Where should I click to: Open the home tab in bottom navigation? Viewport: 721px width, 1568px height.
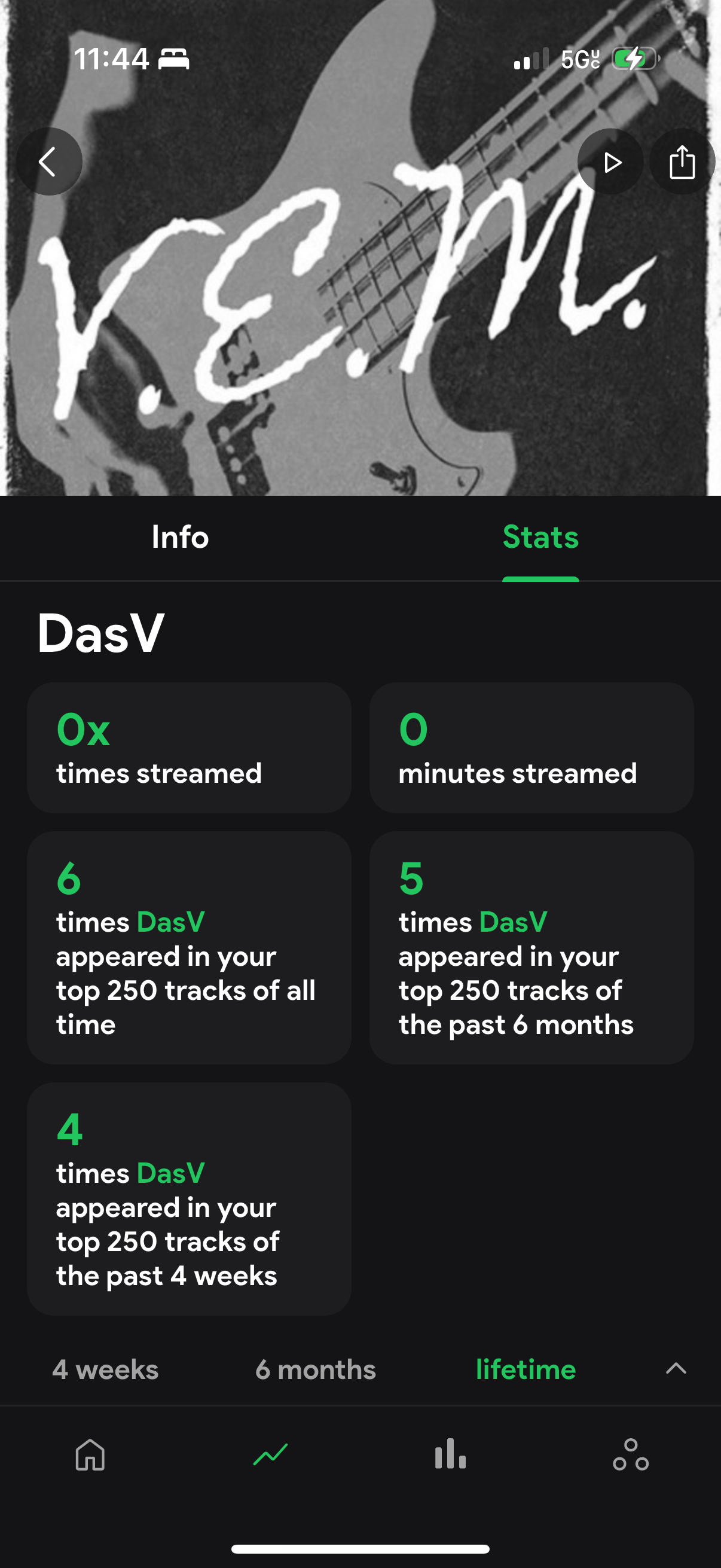(x=90, y=1456)
